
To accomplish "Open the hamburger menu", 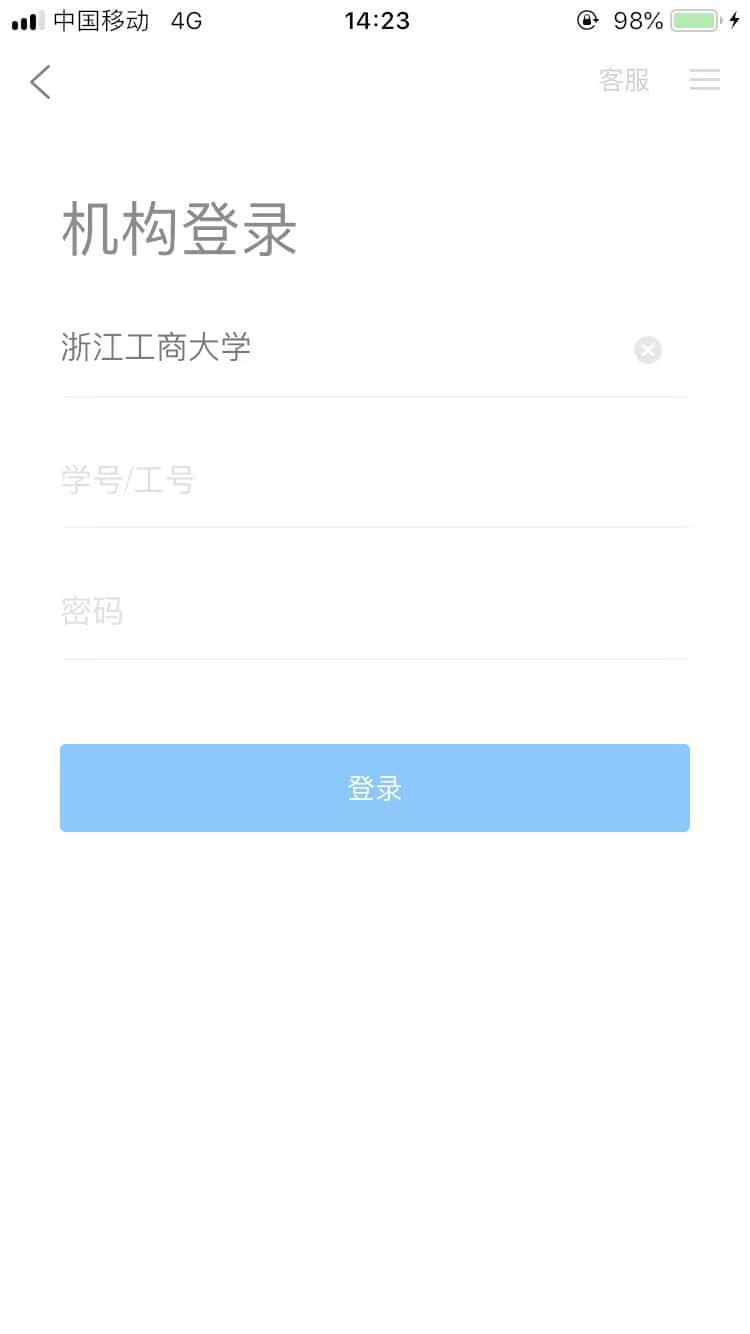I will (705, 81).
